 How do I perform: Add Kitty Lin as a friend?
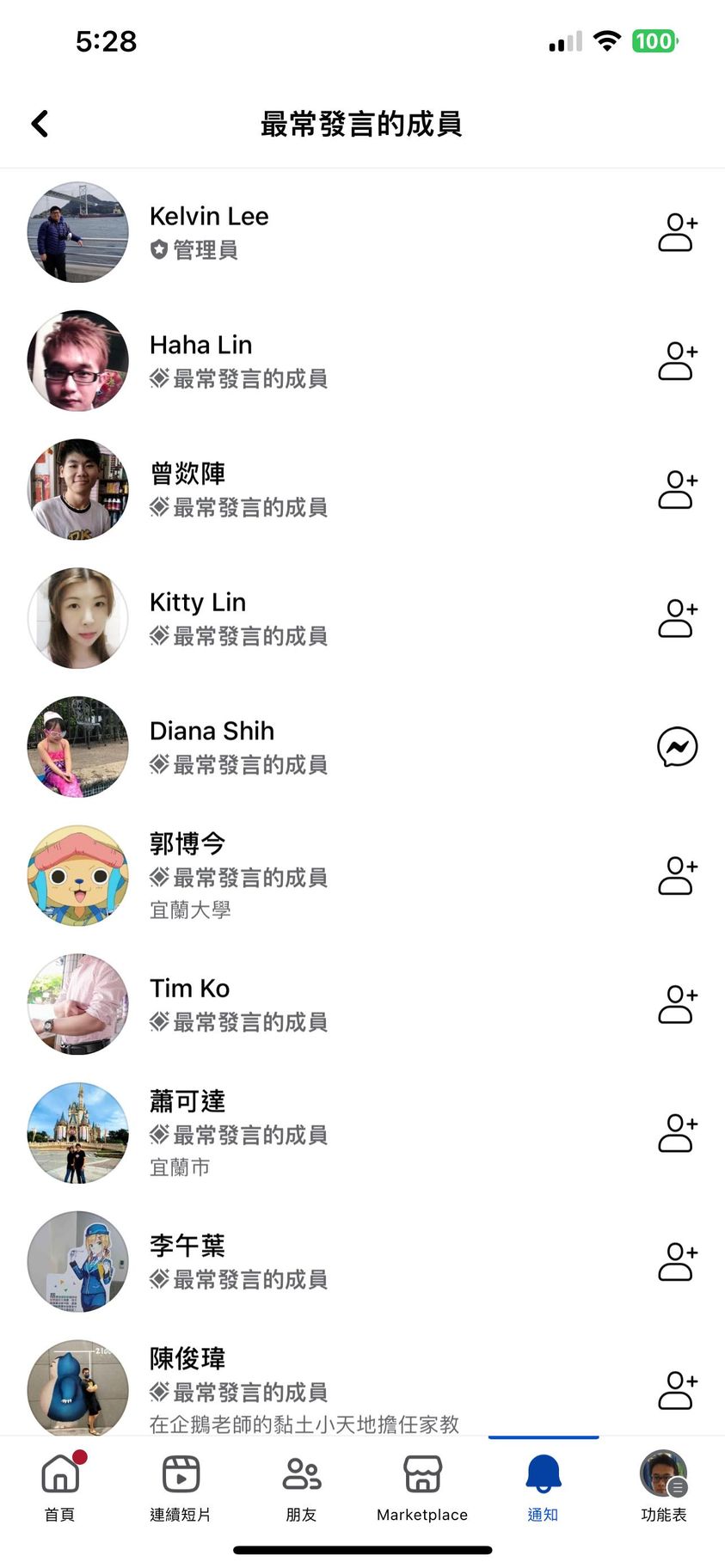point(677,619)
